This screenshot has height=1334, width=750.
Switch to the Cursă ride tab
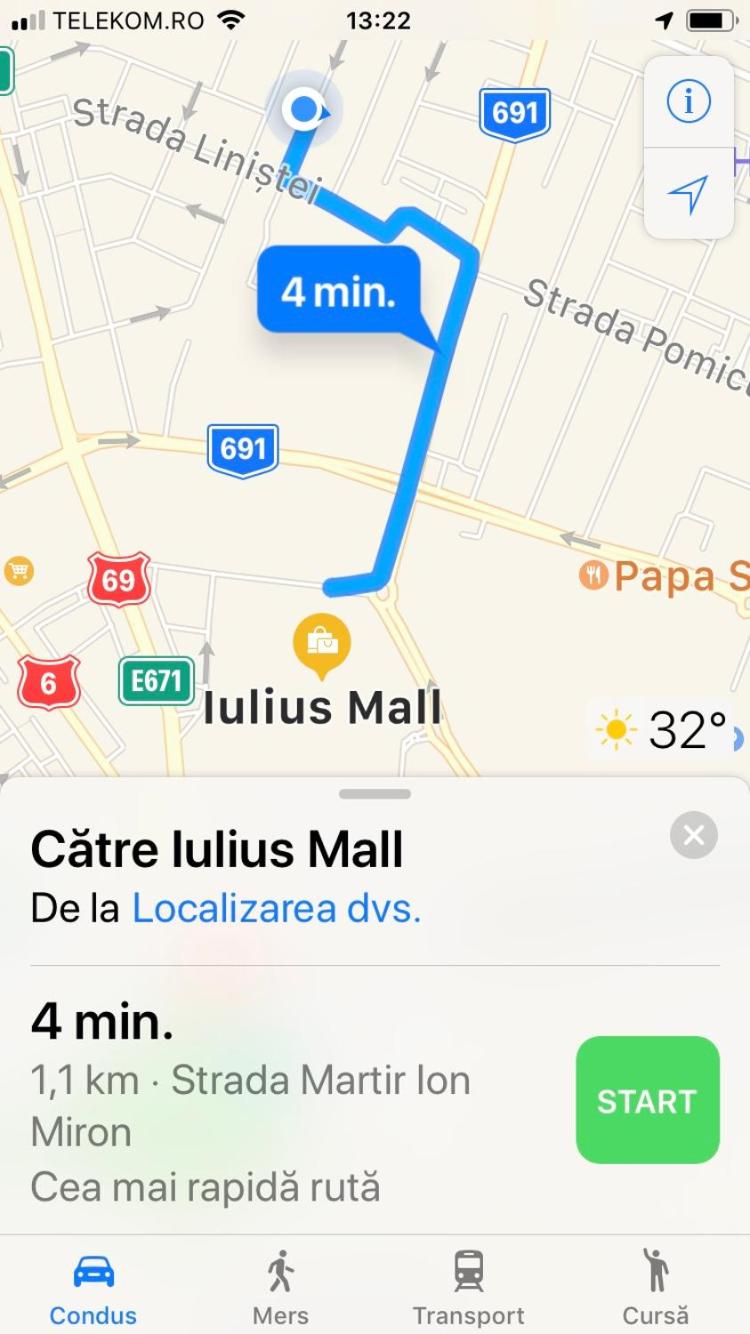pos(656,1288)
